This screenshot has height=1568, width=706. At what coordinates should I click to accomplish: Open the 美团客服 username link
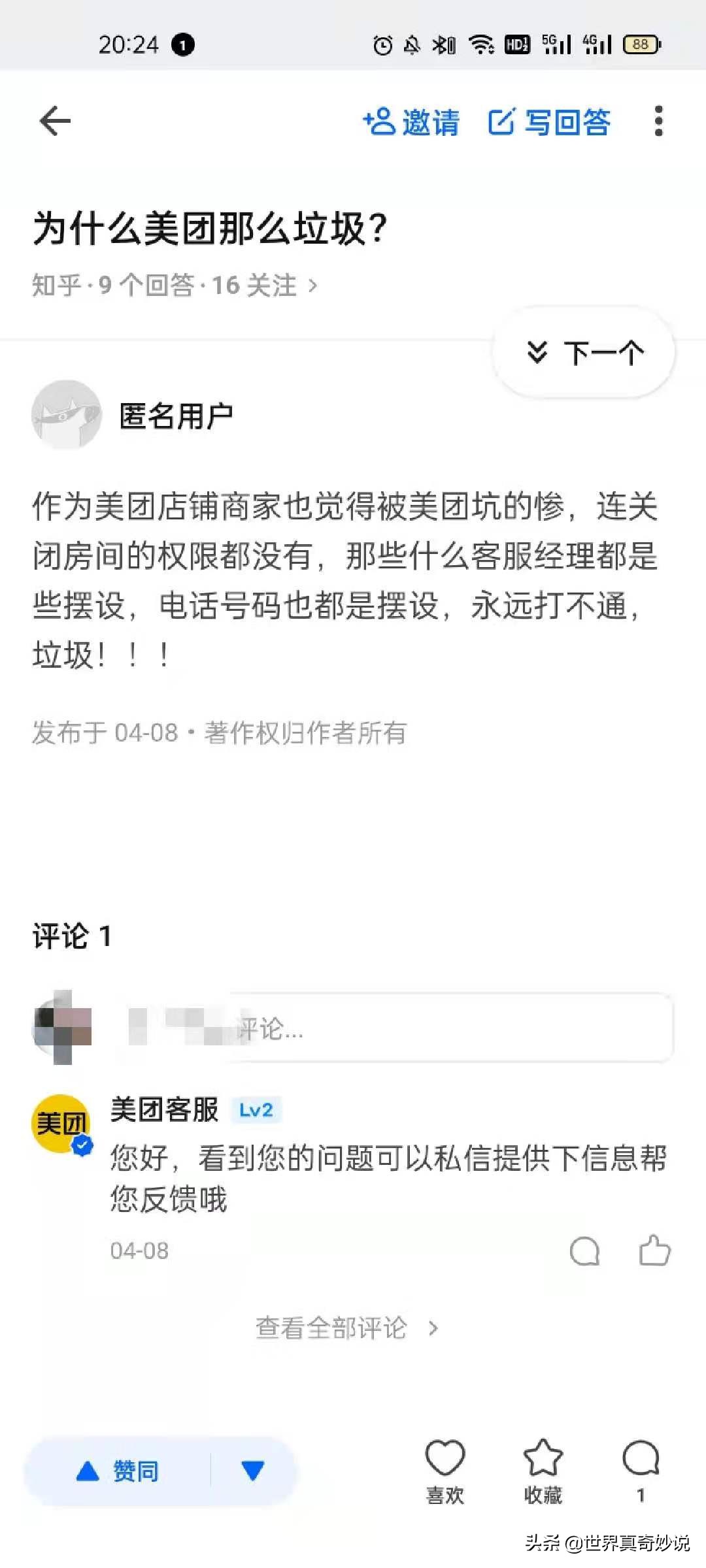[x=164, y=1109]
